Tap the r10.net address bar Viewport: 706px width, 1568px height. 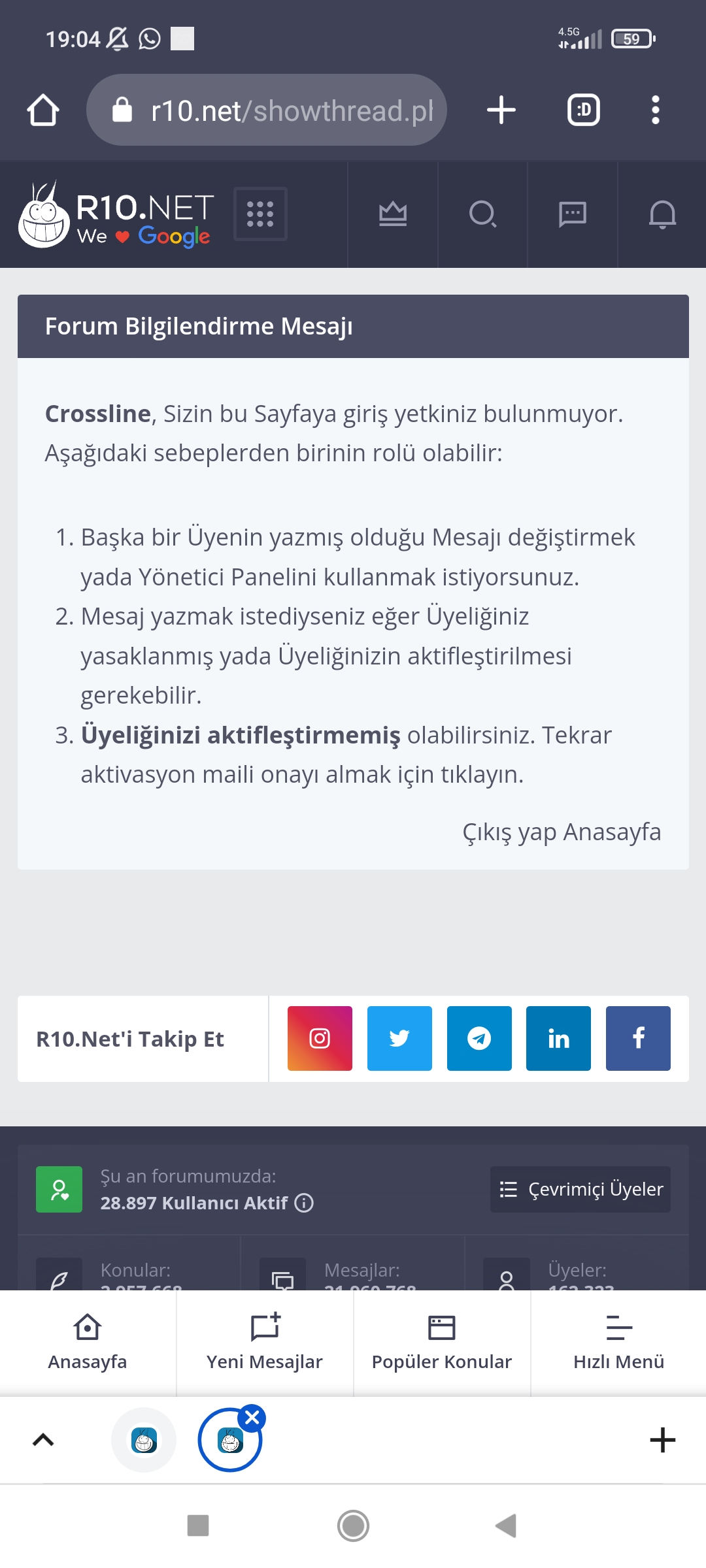267,110
